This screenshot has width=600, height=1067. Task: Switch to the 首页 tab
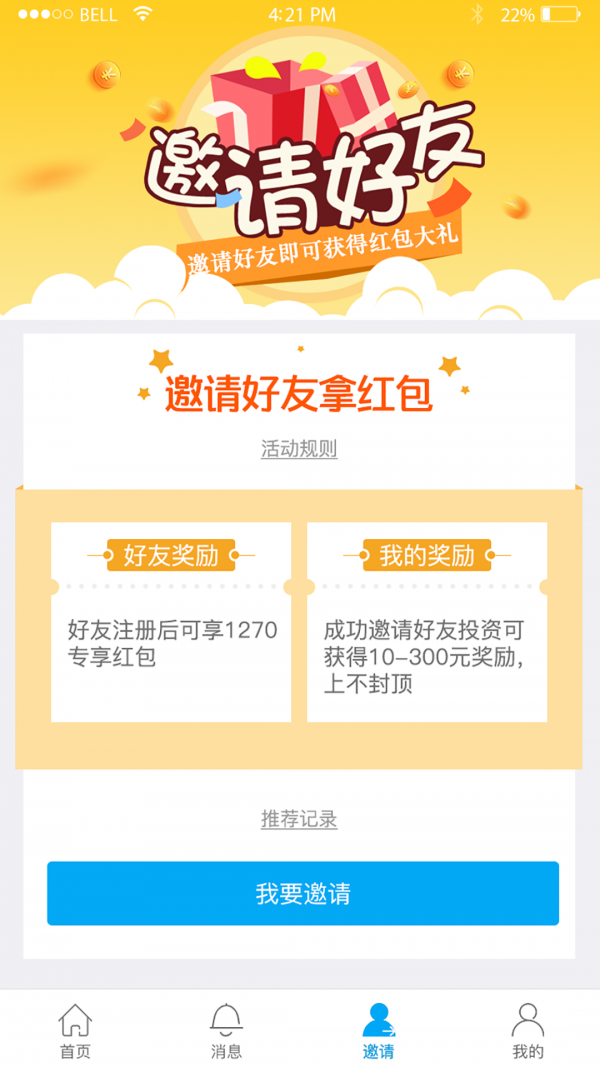click(x=75, y=1031)
